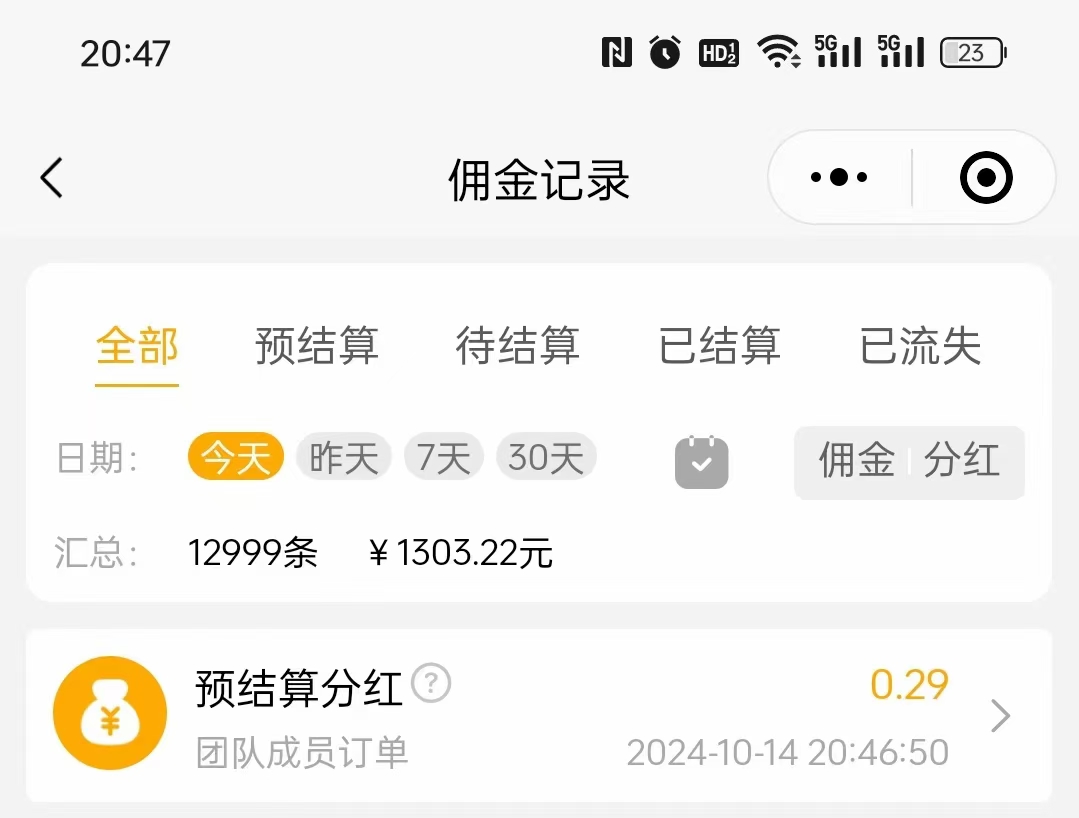
Task: Filter records by 30天
Action: pyautogui.click(x=546, y=459)
